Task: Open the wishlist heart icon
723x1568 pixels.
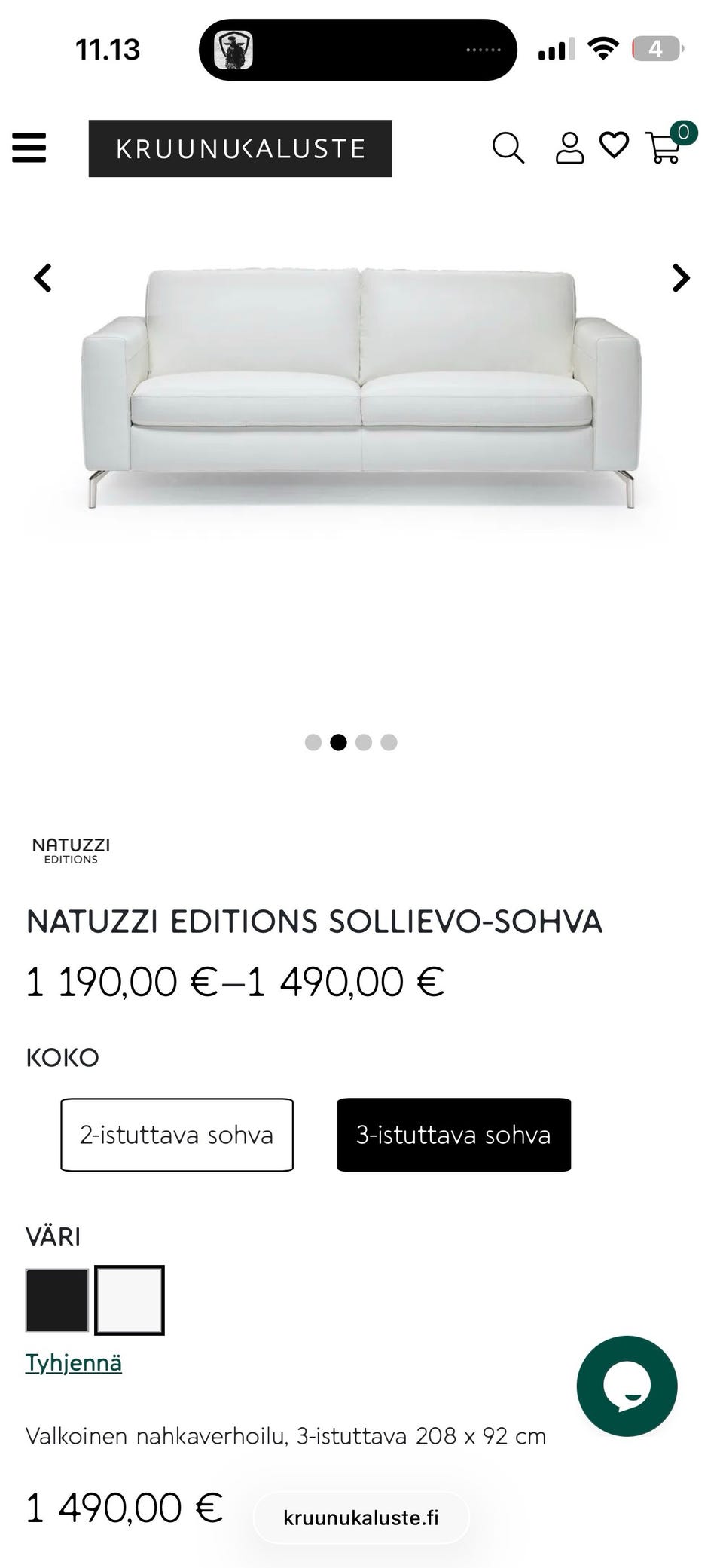Action: tap(614, 145)
